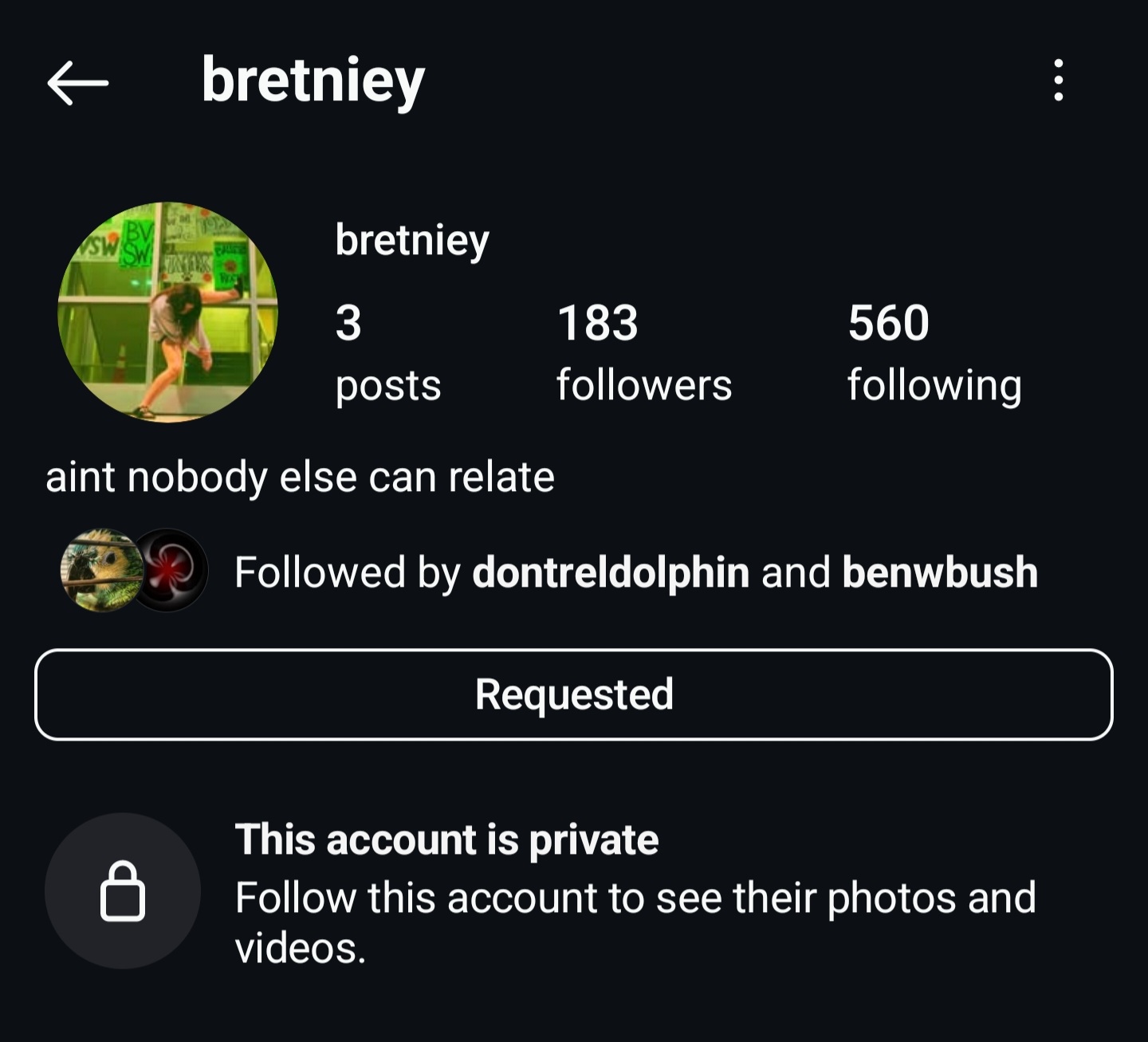Go back using the arrow icon
The height and width of the screenshot is (1042, 1148).
(x=77, y=81)
